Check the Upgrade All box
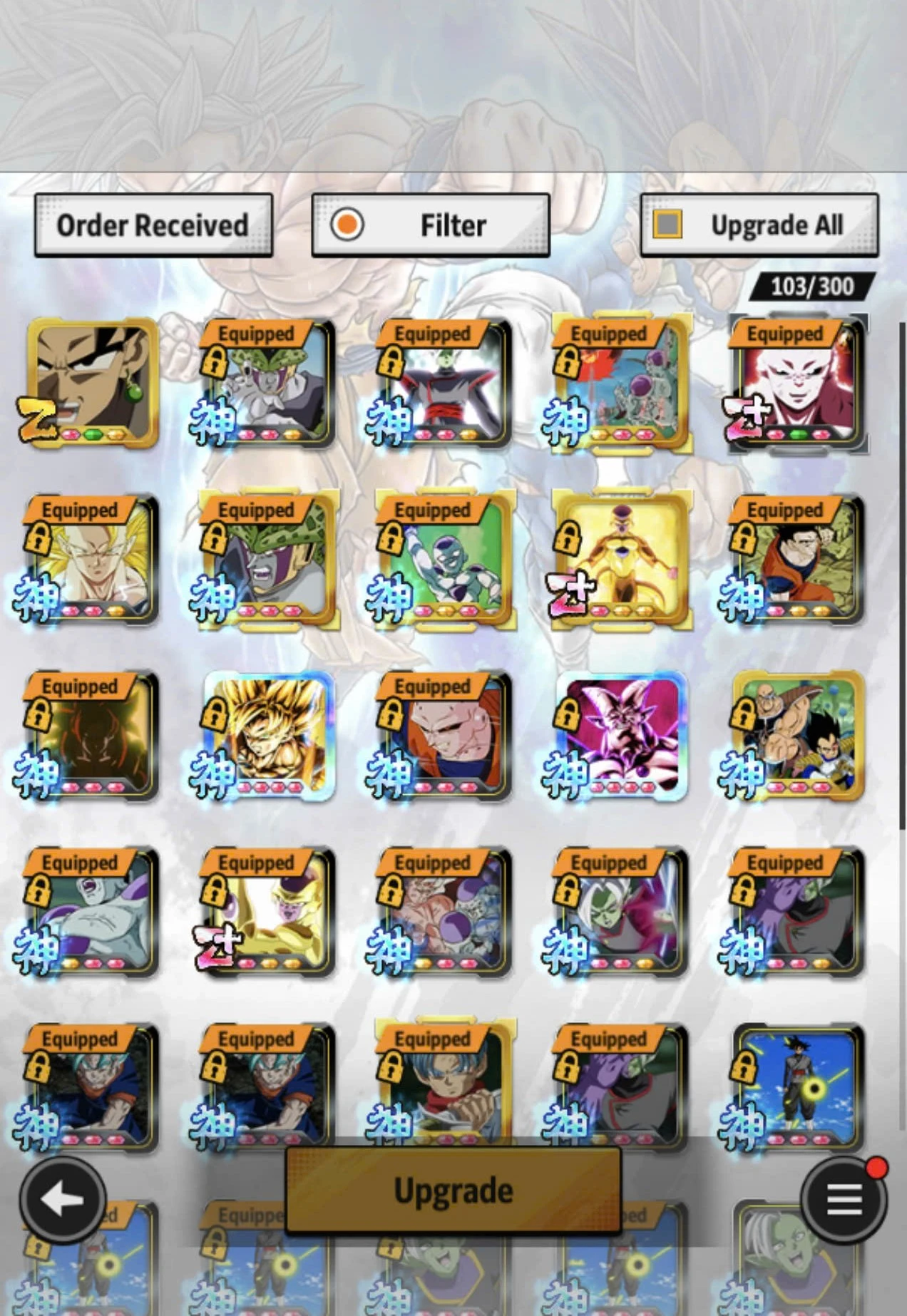The image size is (907, 1316). [668, 225]
